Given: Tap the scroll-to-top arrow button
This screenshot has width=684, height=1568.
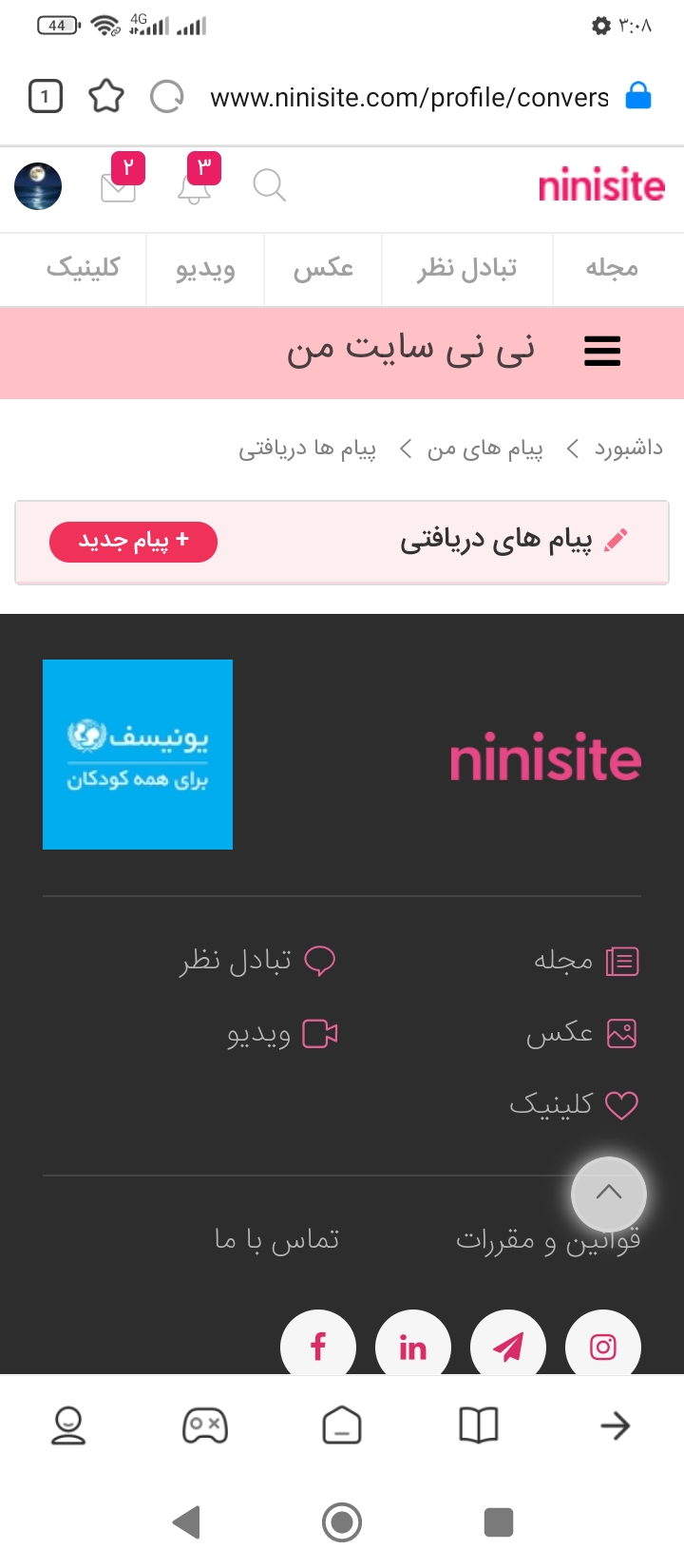Looking at the screenshot, I should [609, 1194].
